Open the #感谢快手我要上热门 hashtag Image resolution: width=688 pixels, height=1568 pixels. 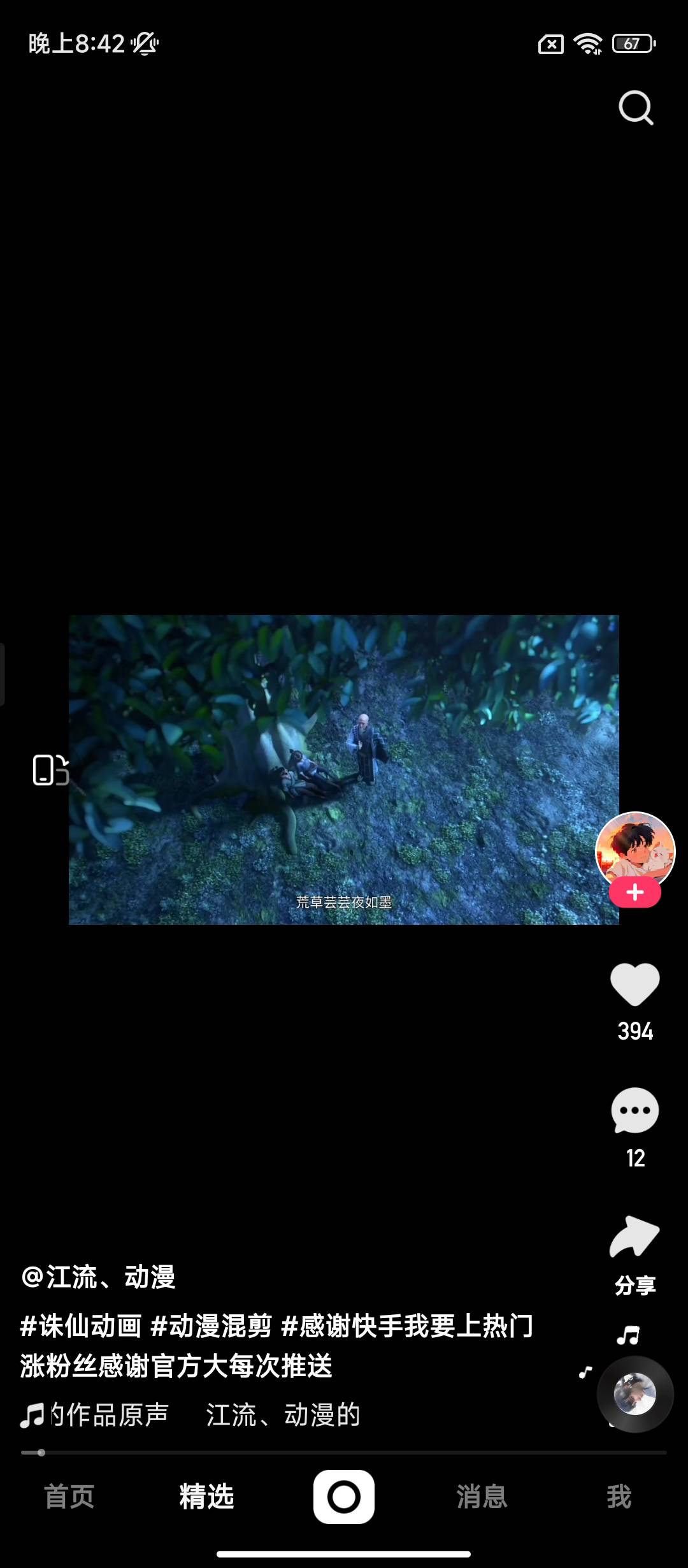pyautogui.click(x=406, y=1326)
